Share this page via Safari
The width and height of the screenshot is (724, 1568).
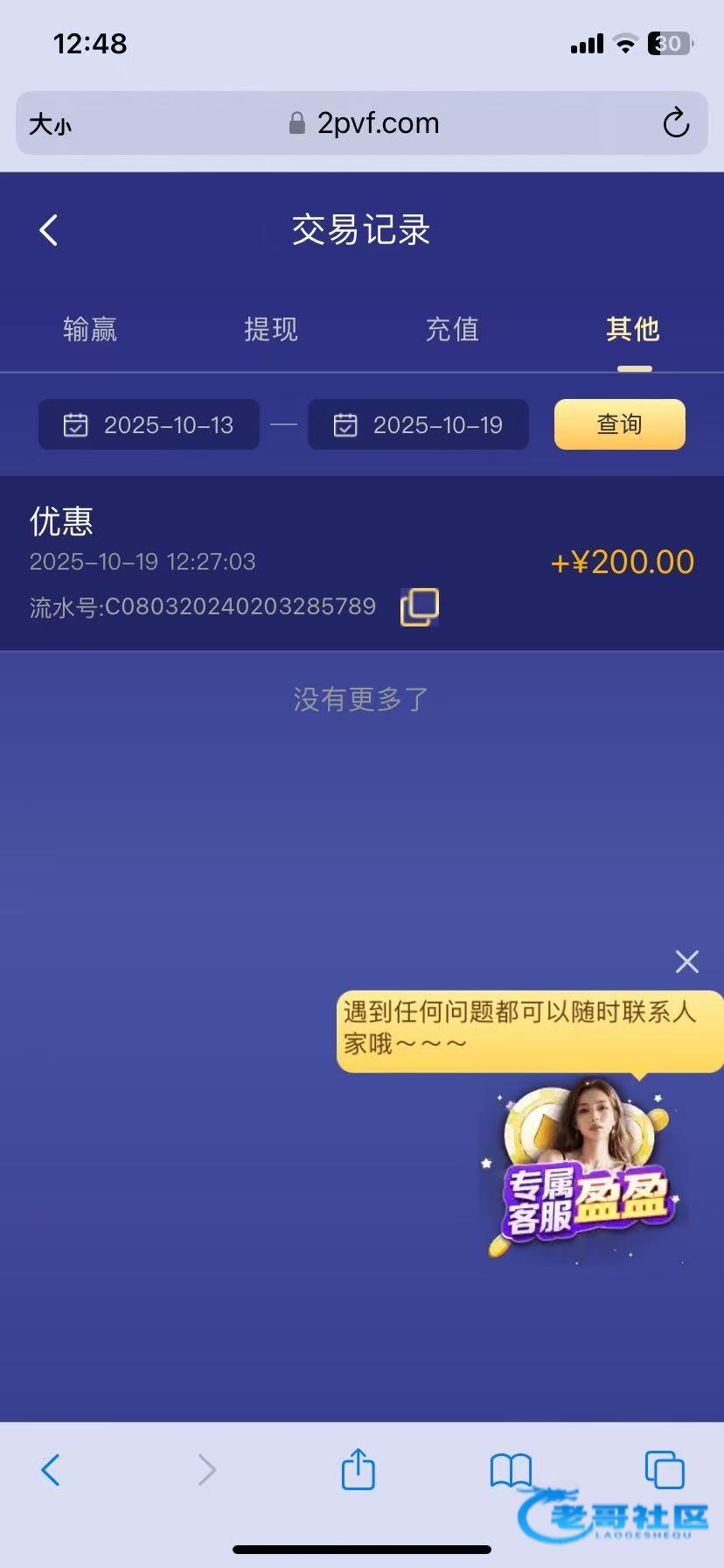(358, 1469)
